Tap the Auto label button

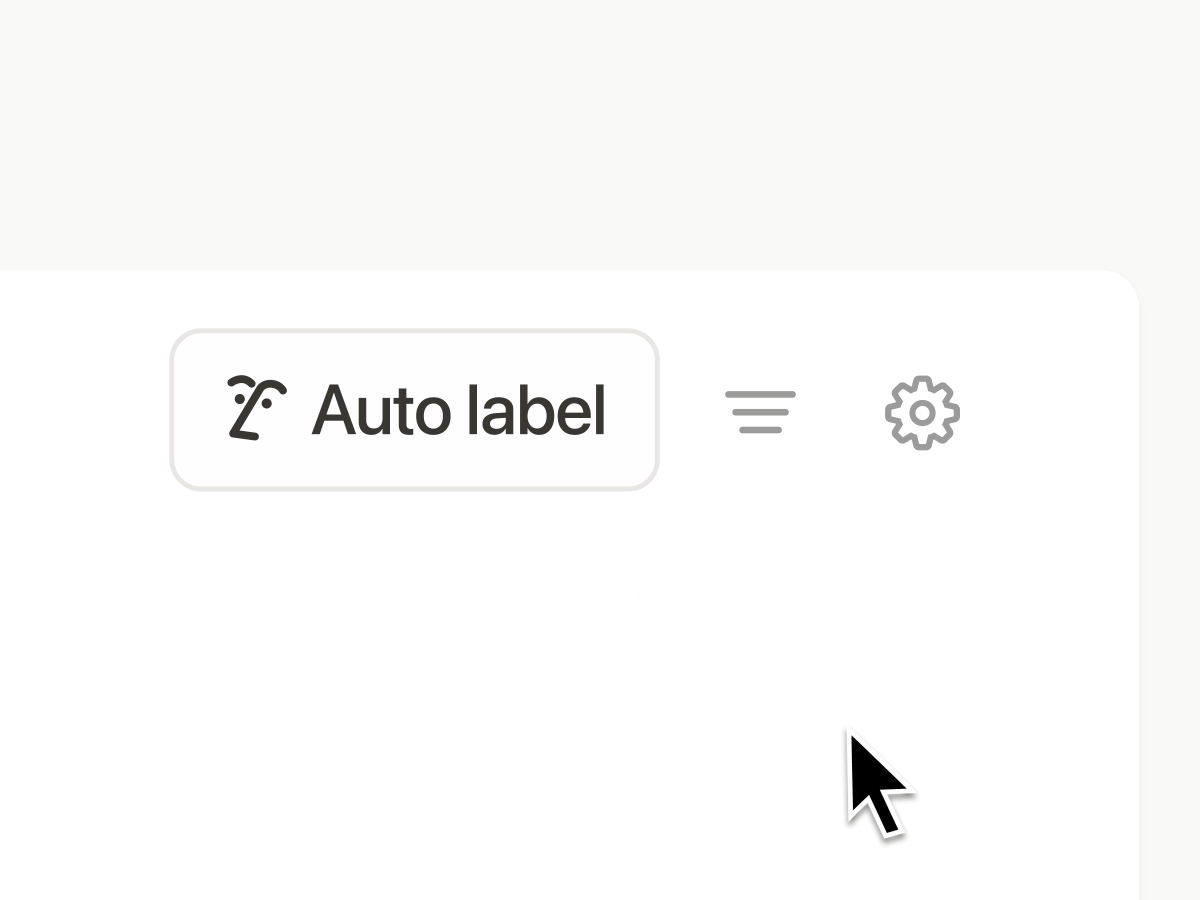(415, 410)
